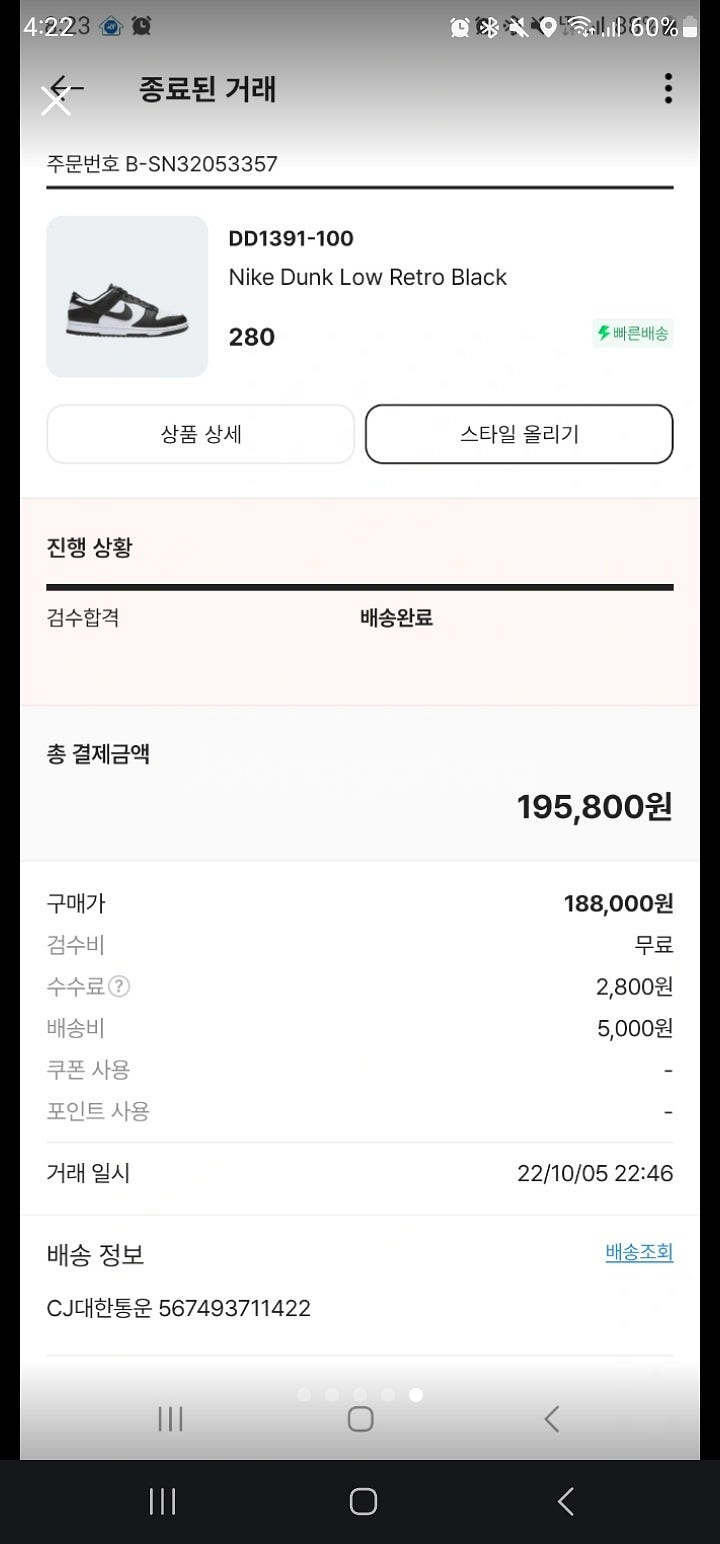Tap the X close overlay icon

coord(57,100)
